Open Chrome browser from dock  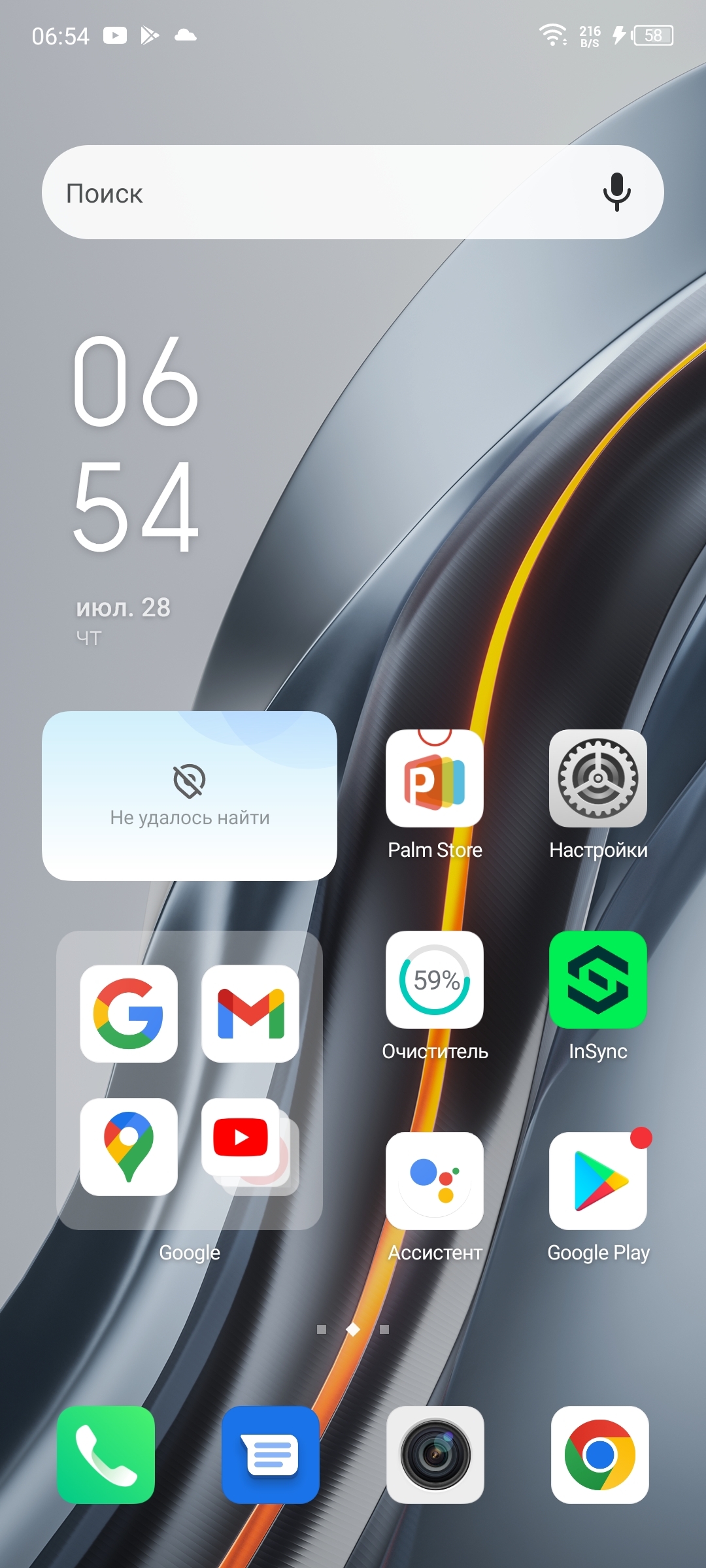600,1455
